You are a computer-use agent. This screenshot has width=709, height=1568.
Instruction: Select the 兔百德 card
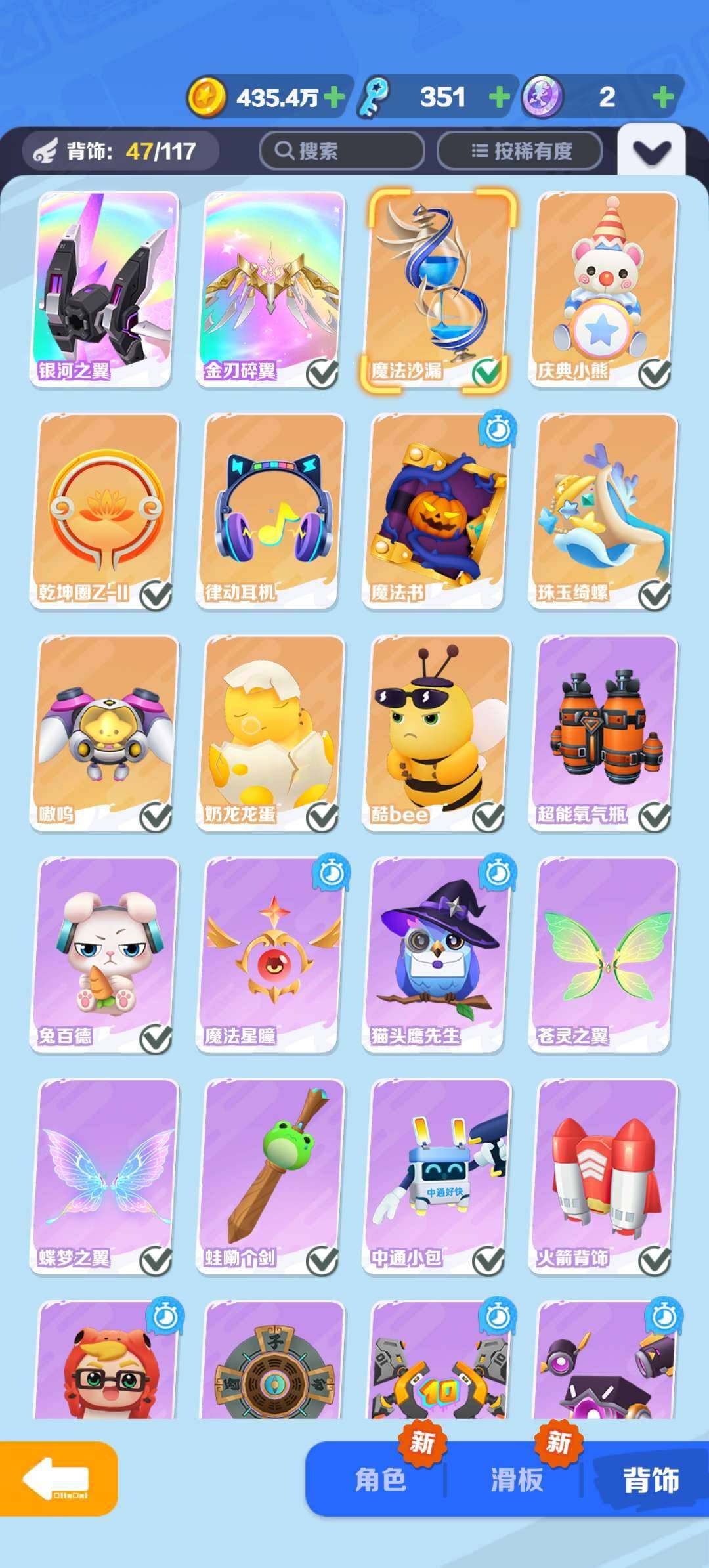[105, 955]
